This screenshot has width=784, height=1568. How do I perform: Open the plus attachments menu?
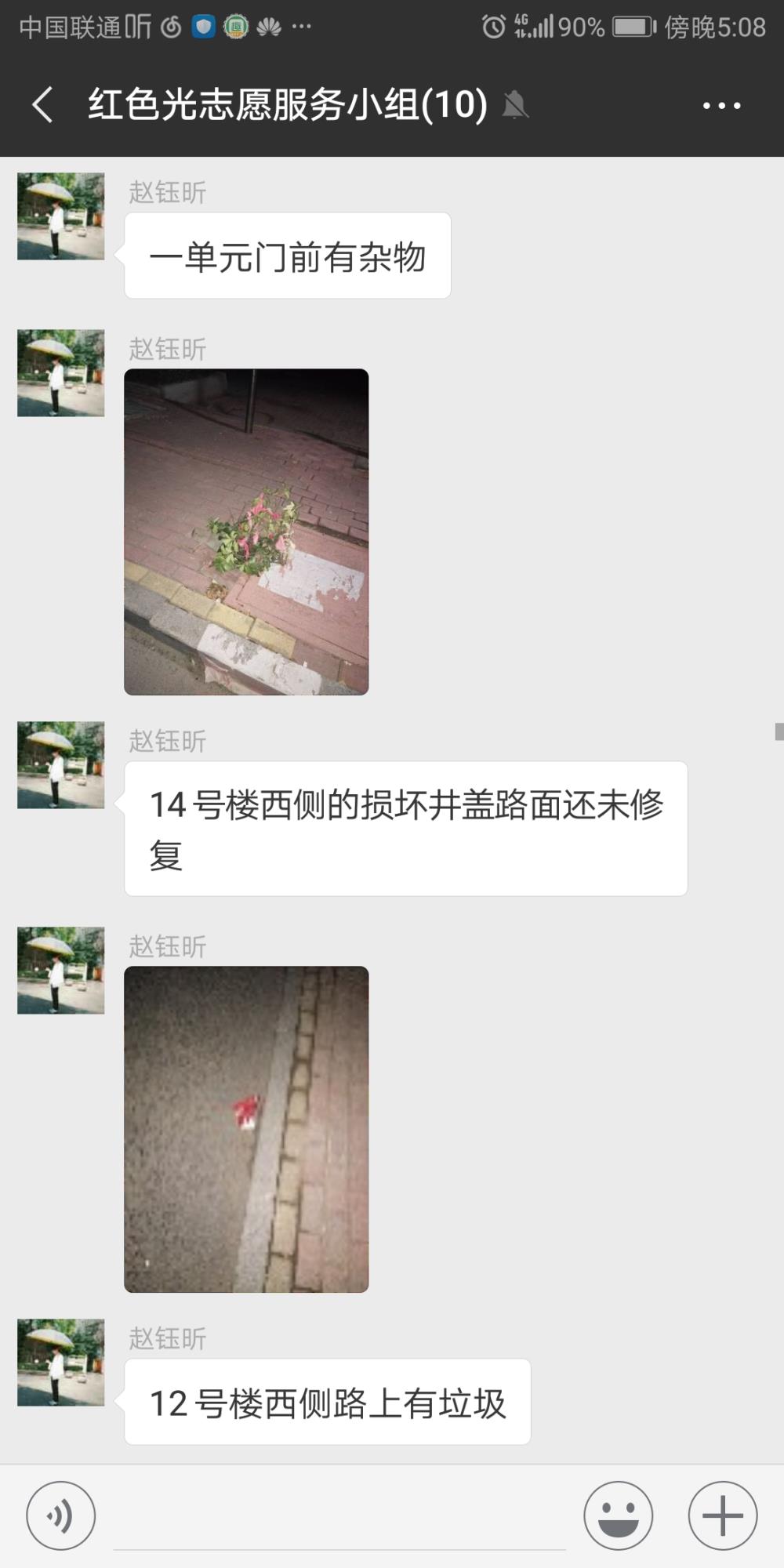[x=722, y=1515]
